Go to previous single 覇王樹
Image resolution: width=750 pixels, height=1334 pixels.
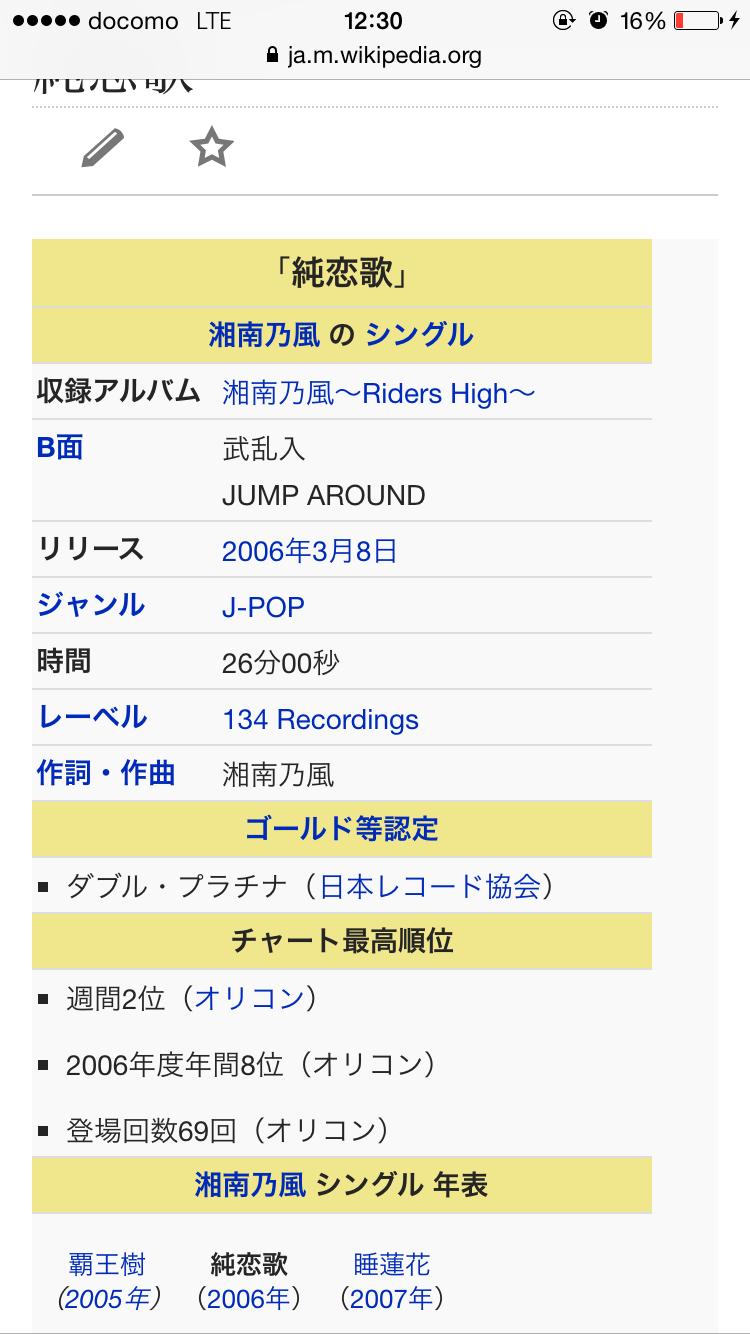pos(107,1264)
